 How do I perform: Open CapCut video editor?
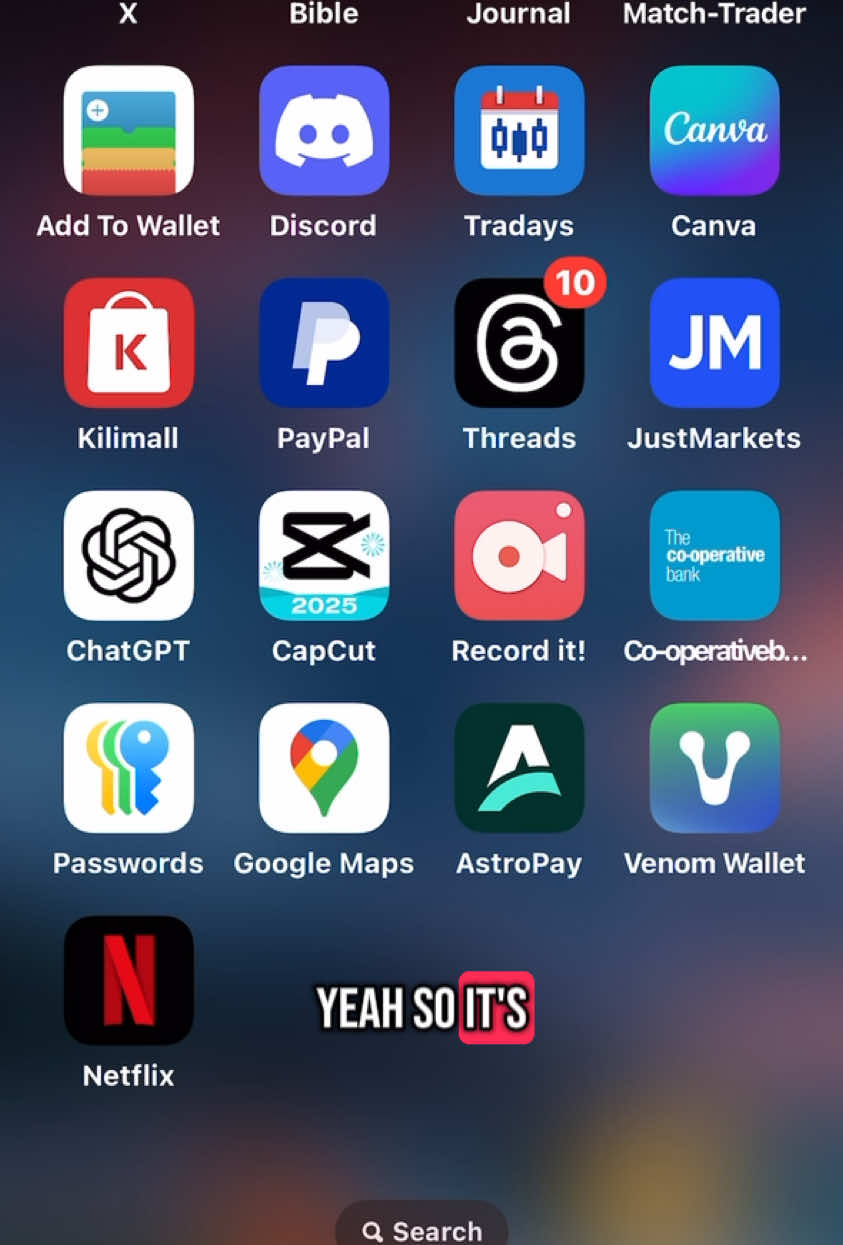pos(323,555)
